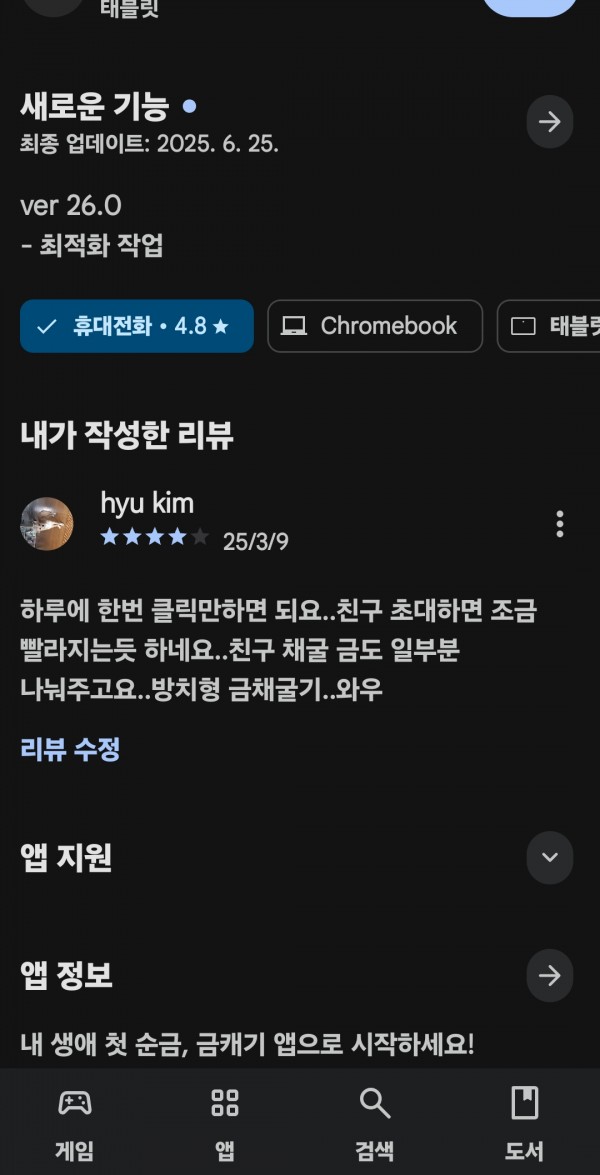Open the overflow menu on hyu kim's review
The image size is (600, 1175).
coord(560,524)
